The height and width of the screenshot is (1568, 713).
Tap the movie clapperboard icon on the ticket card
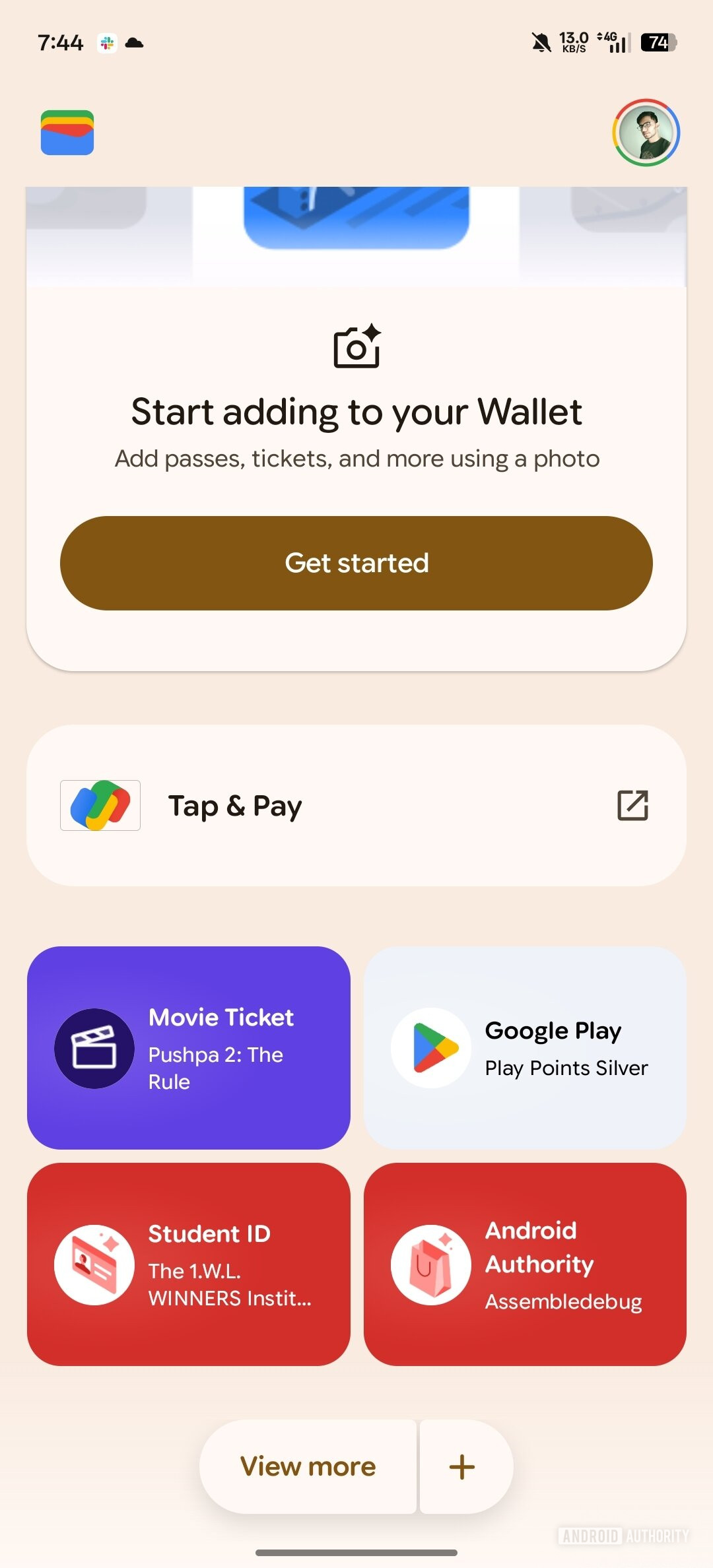point(94,1049)
